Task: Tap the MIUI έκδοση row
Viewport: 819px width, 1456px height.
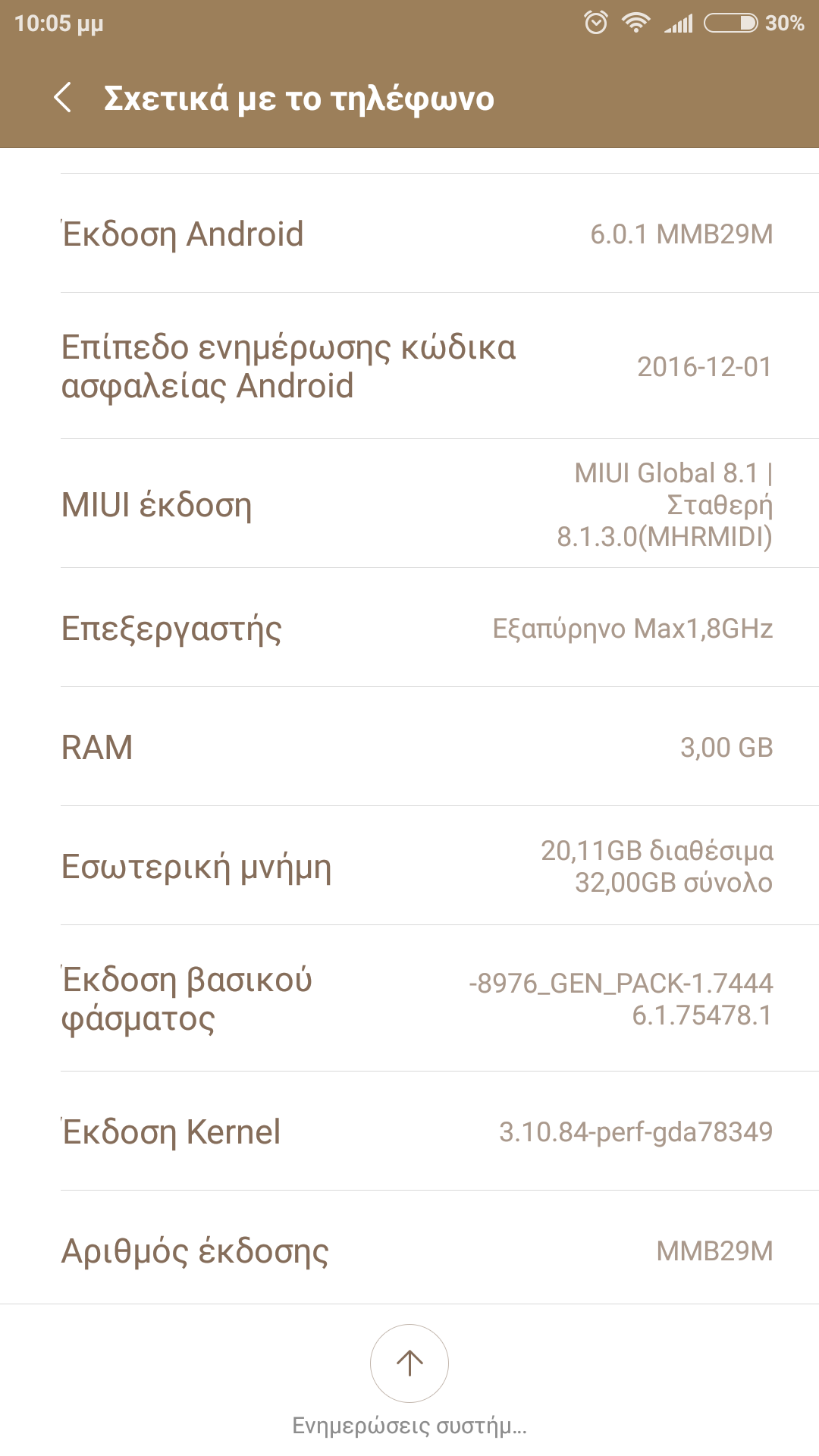Action: tap(409, 504)
